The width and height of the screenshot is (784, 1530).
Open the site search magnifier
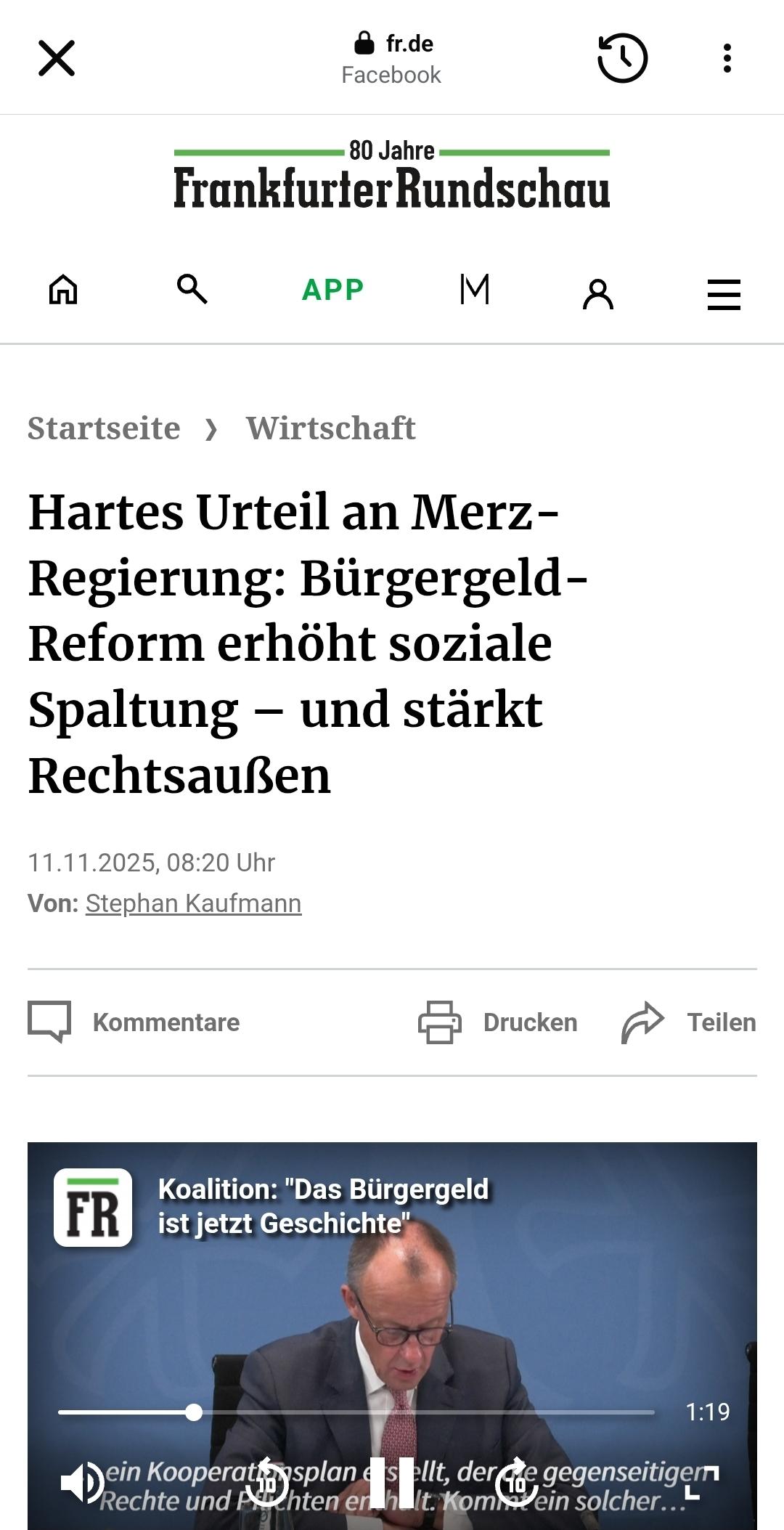pyautogui.click(x=192, y=289)
